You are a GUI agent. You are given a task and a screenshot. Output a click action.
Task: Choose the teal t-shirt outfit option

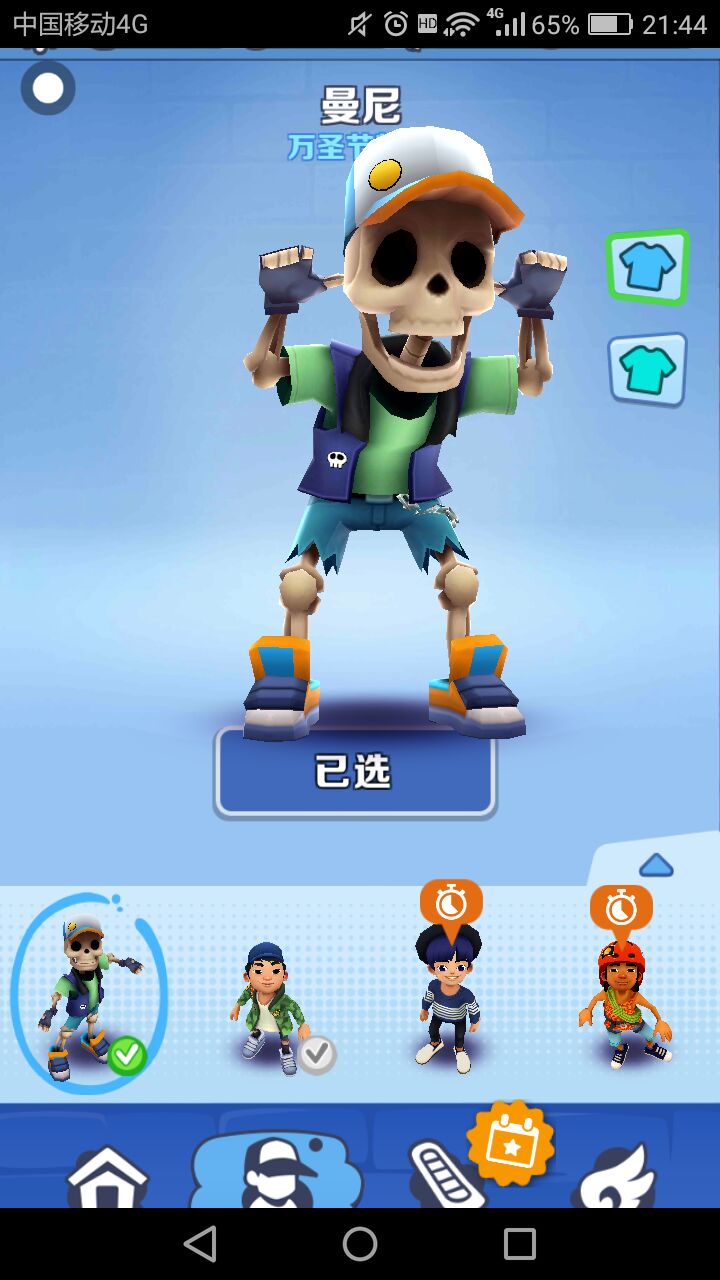(x=647, y=370)
